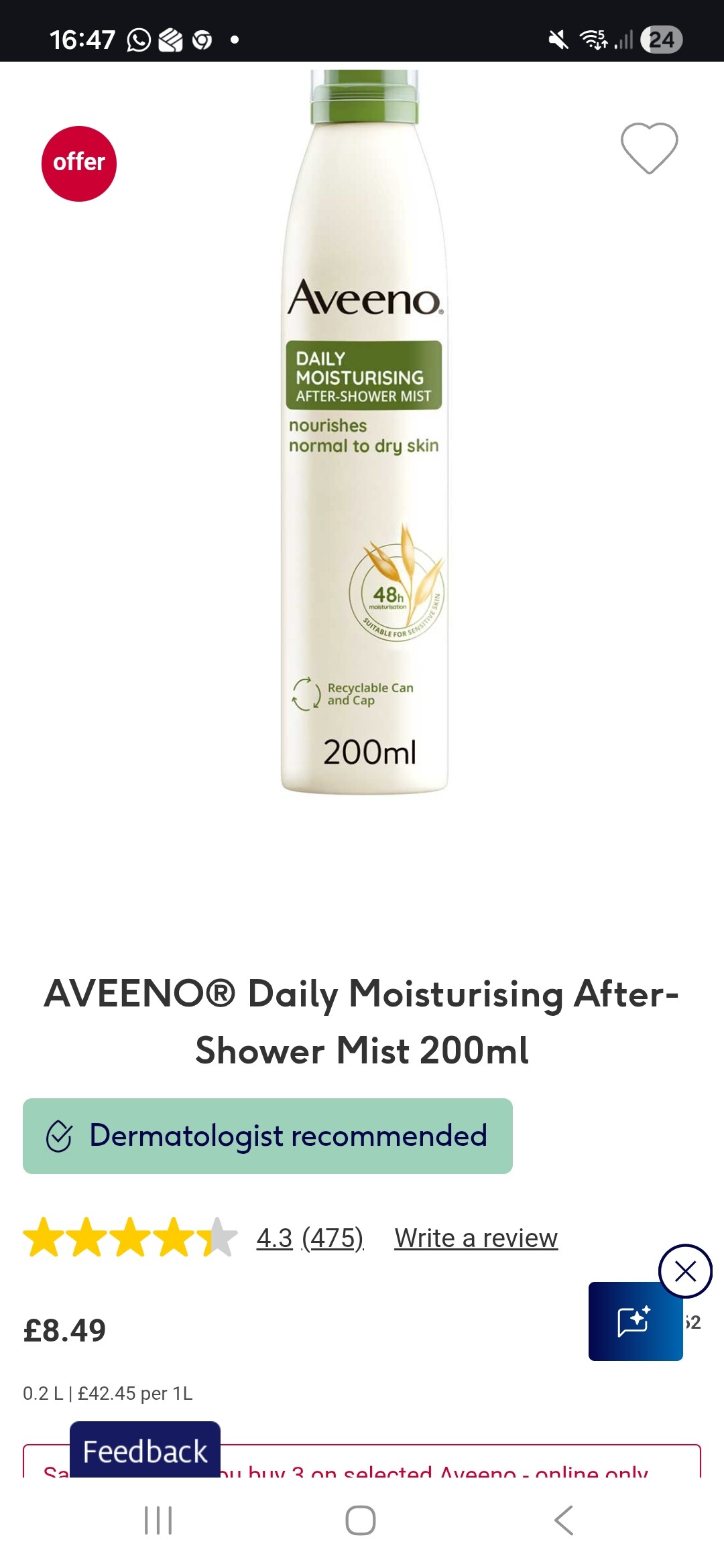
Task: Open the 4.3 (475) ratings link
Action: (310, 1238)
